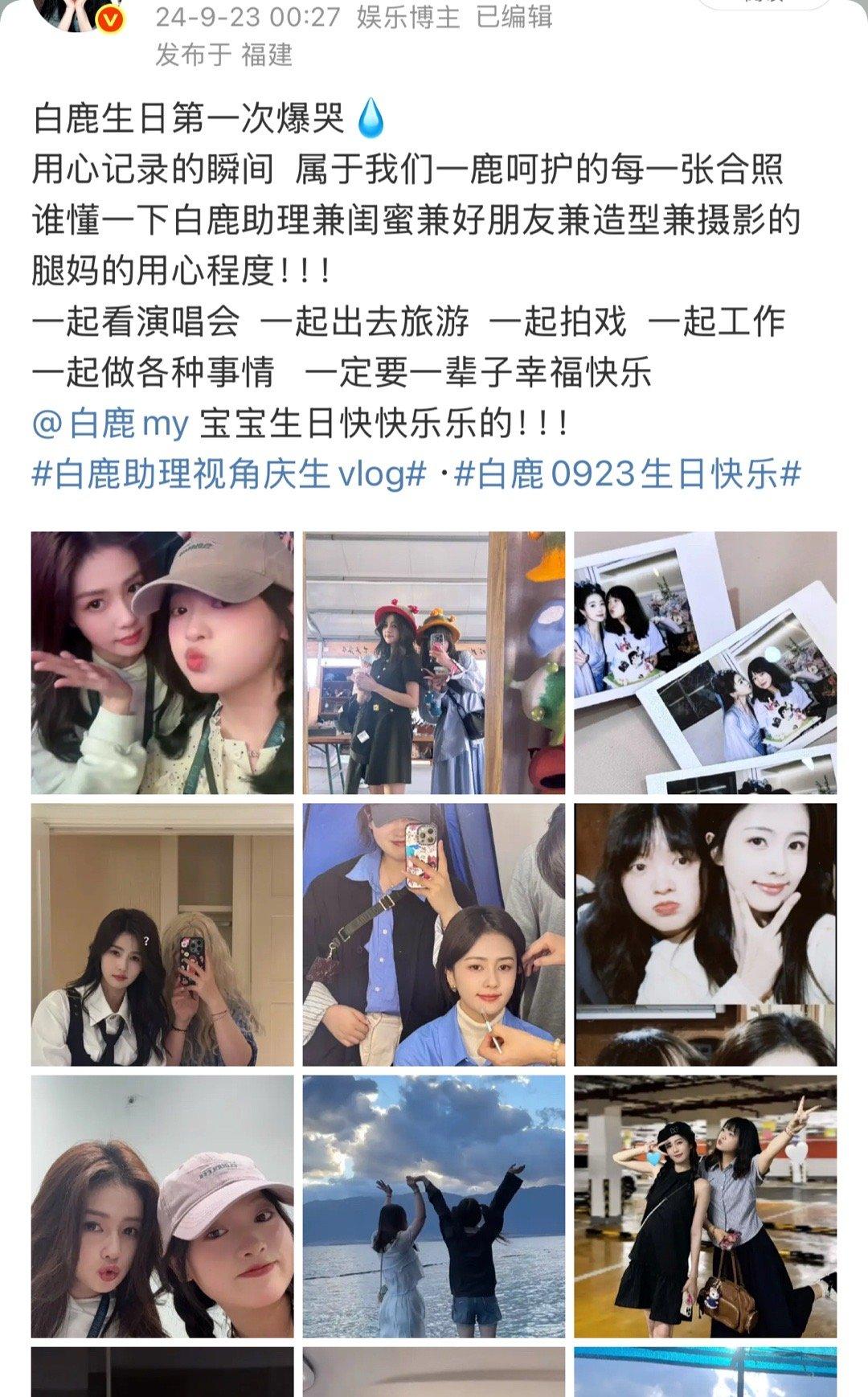The width and height of the screenshot is (868, 1397).
Task: Open the @白鹿my mention link
Action: (110, 423)
